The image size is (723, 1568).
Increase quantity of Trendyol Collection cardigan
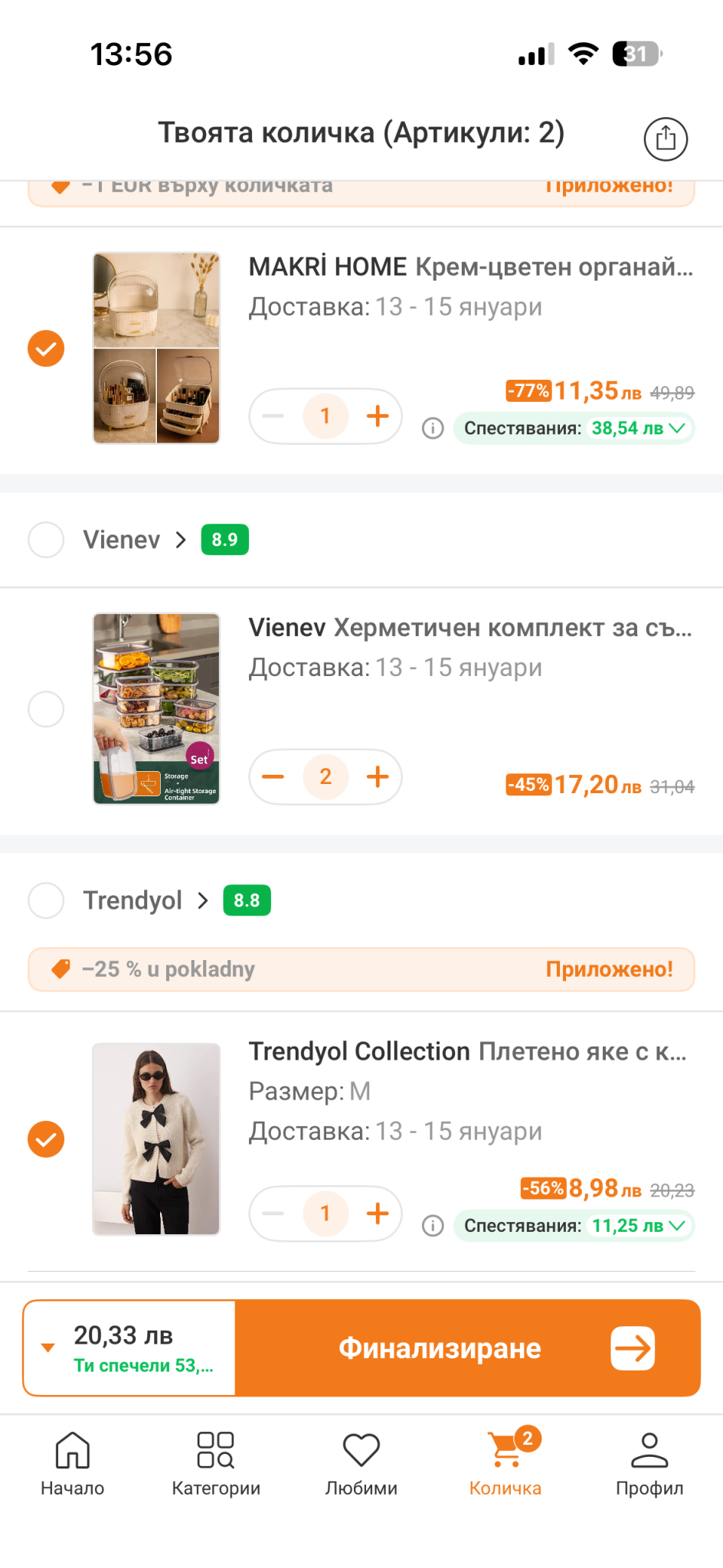coord(378,1214)
